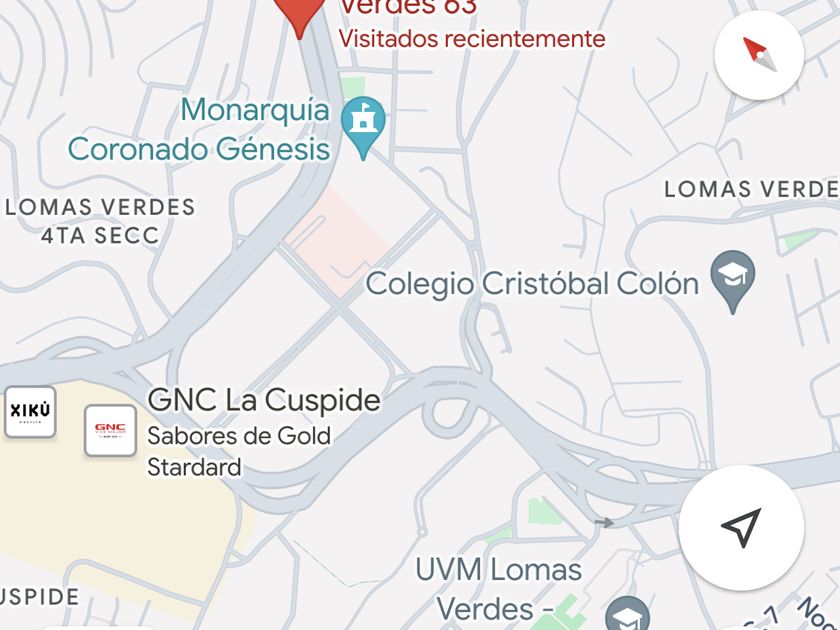Open the Monarquía Coronado Génesis place marker
Viewport: 840px width, 630px height.
tap(363, 124)
